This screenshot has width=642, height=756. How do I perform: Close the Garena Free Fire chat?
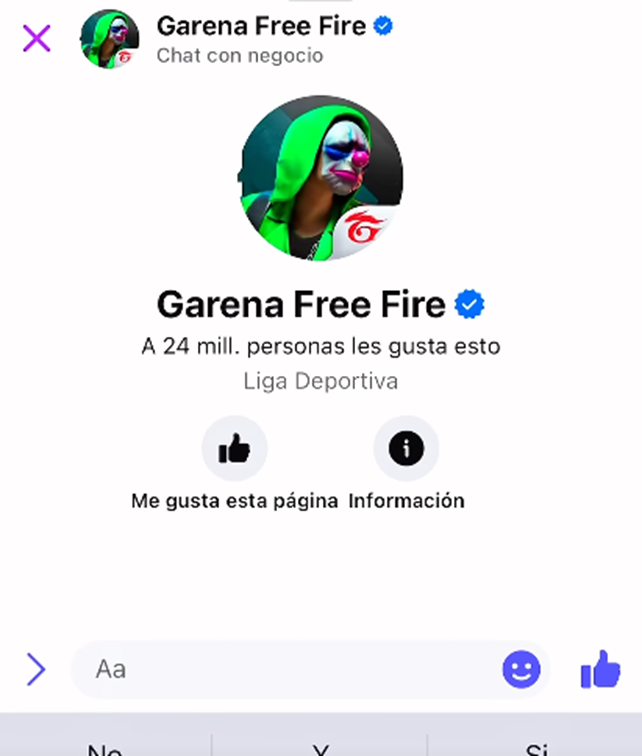[36, 39]
